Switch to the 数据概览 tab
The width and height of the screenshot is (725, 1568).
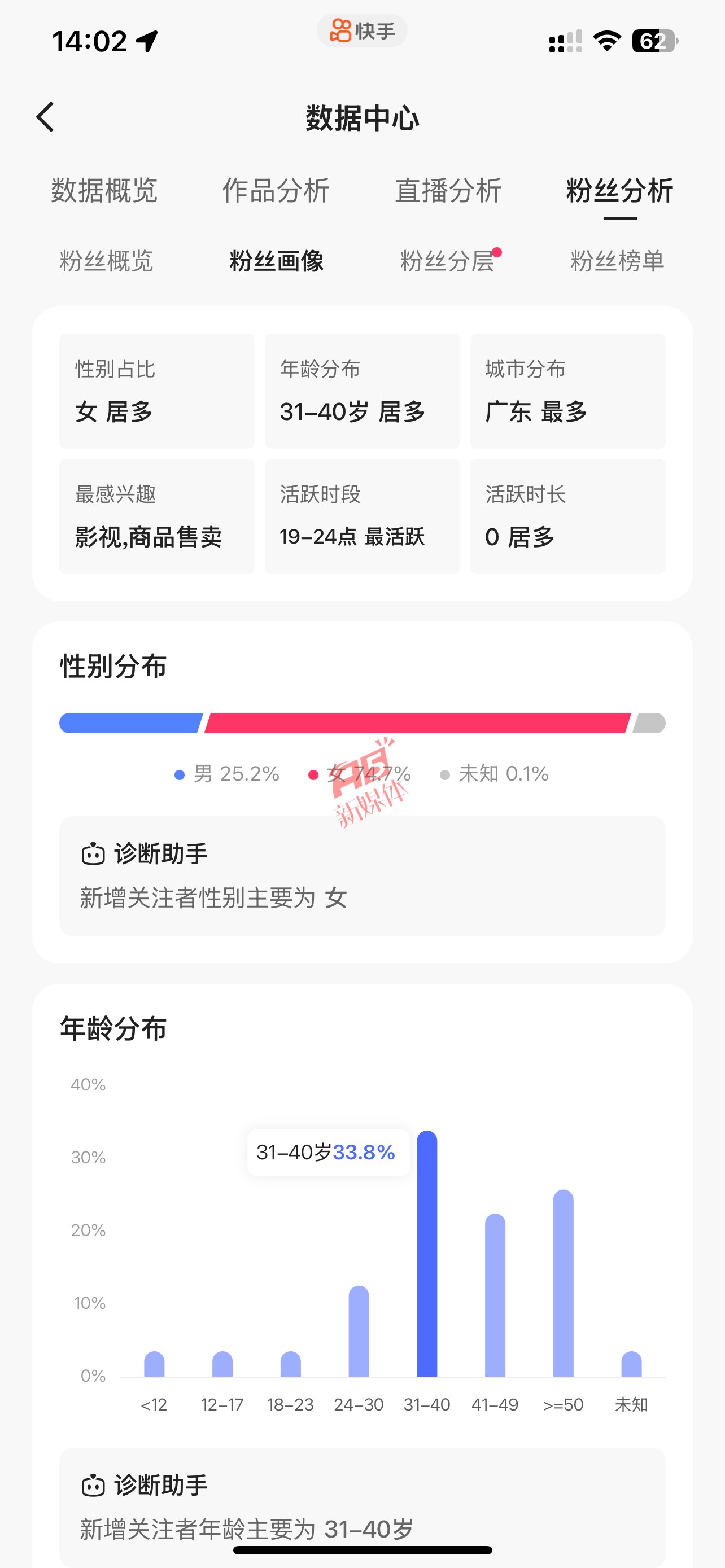[104, 191]
